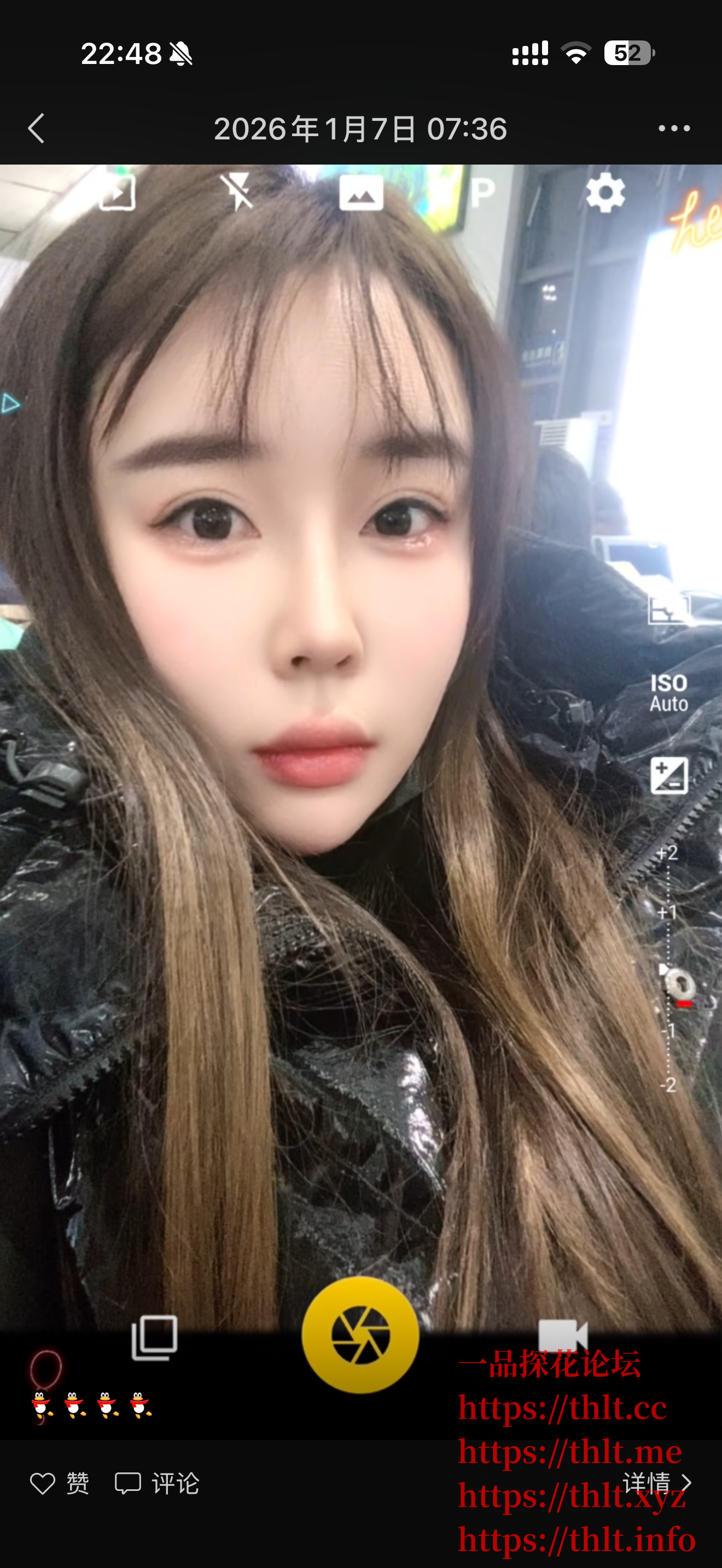The image size is (722, 1568).
Task: Open 评论 to comment on photo
Action: tap(157, 1483)
